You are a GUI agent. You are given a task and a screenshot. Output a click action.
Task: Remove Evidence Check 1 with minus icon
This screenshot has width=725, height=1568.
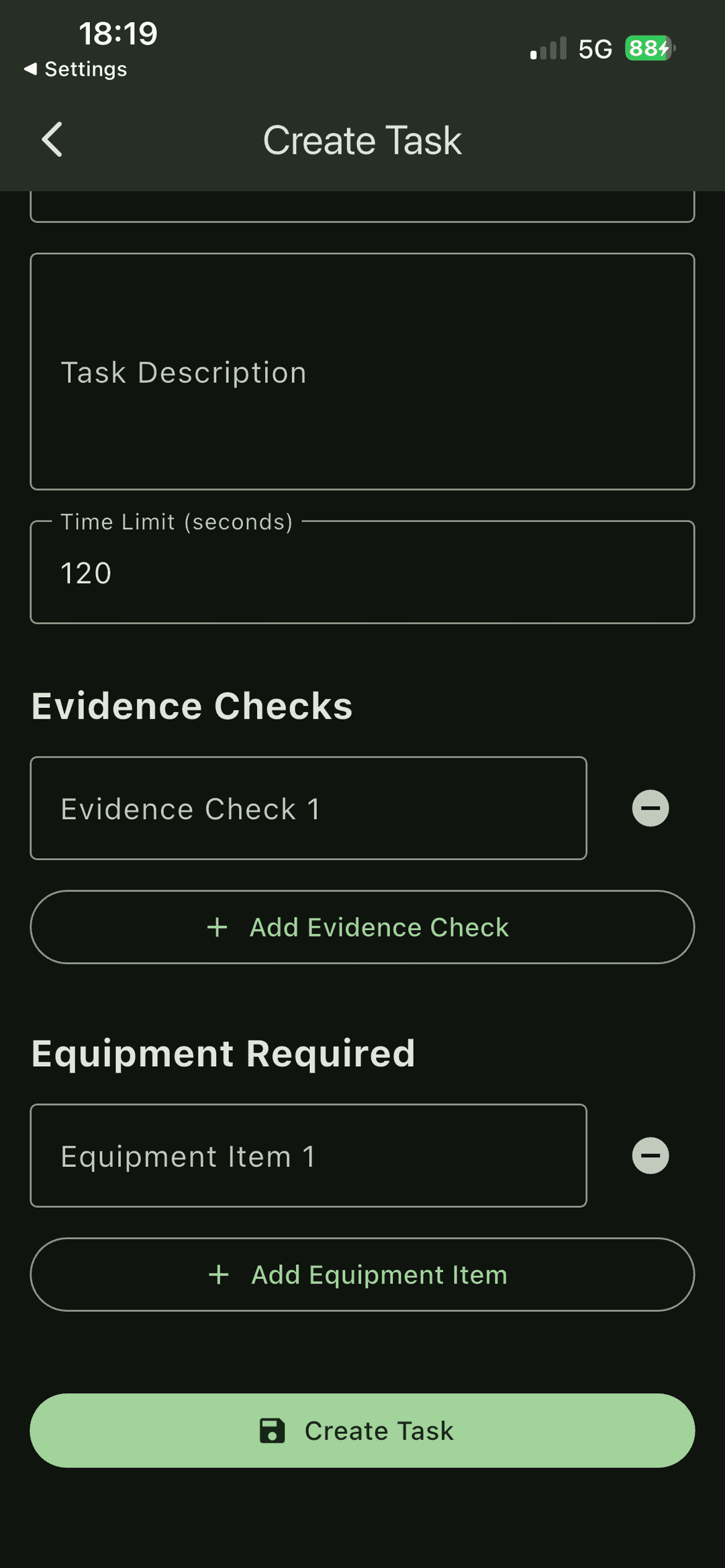click(650, 808)
